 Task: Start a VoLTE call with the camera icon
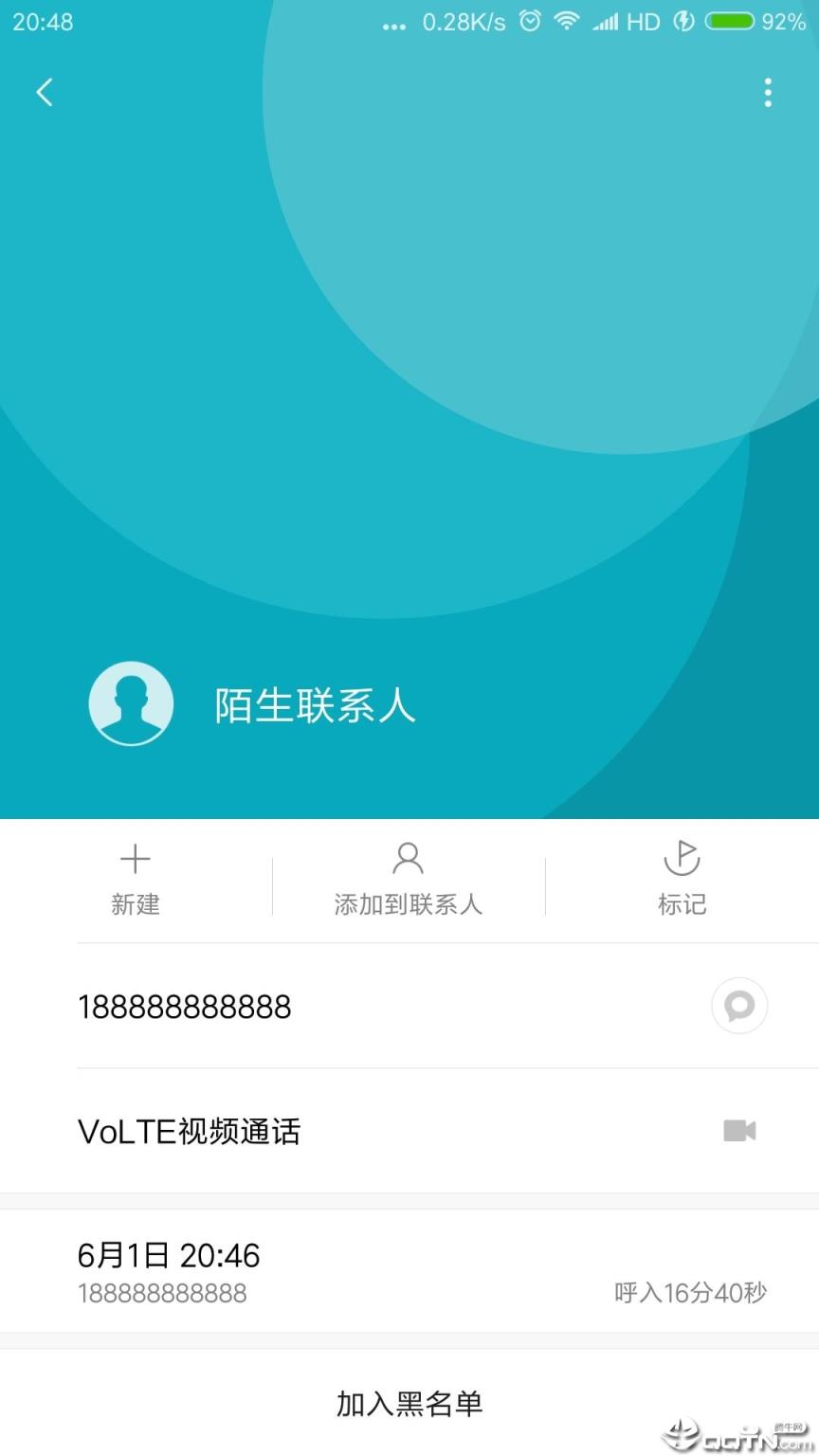(738, 1131)
